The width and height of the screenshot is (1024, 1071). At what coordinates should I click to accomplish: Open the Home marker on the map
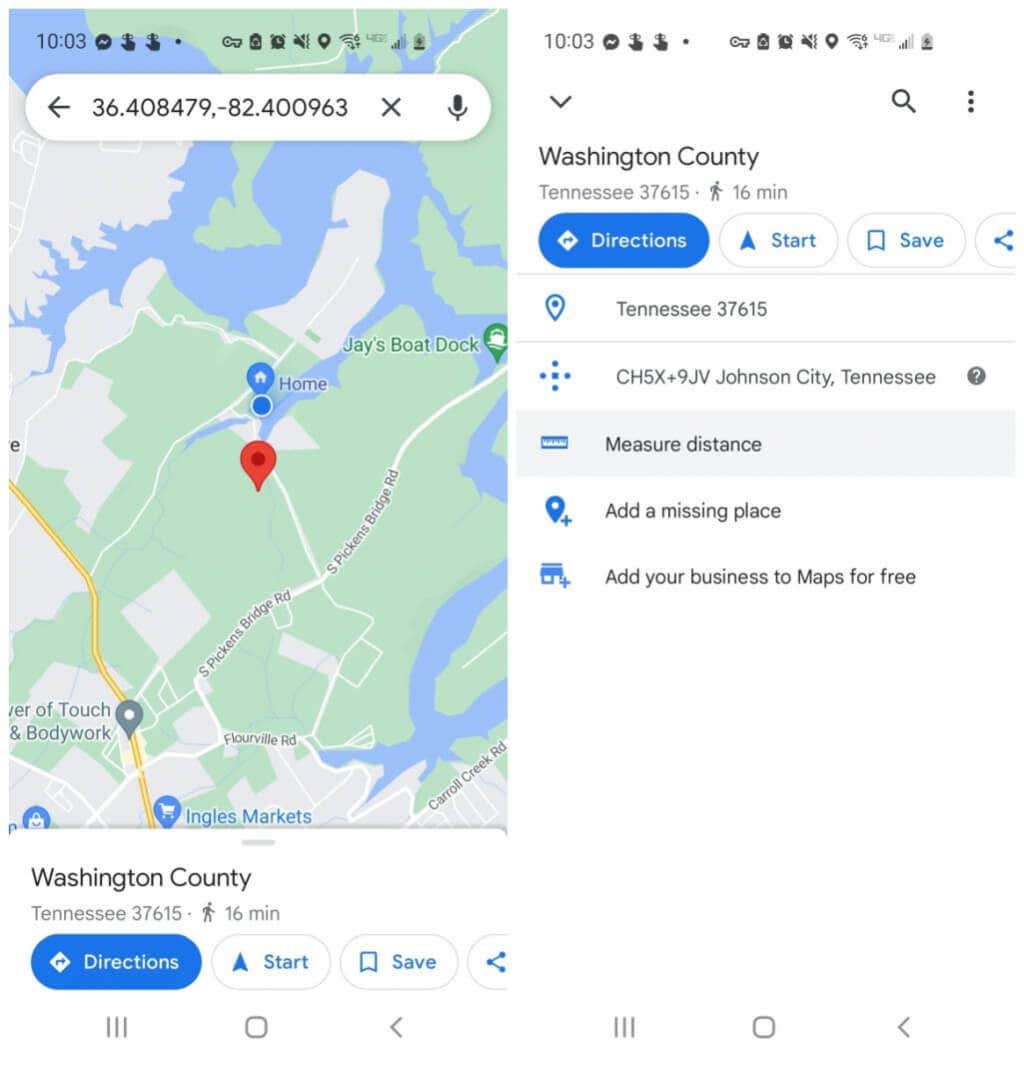261,379
